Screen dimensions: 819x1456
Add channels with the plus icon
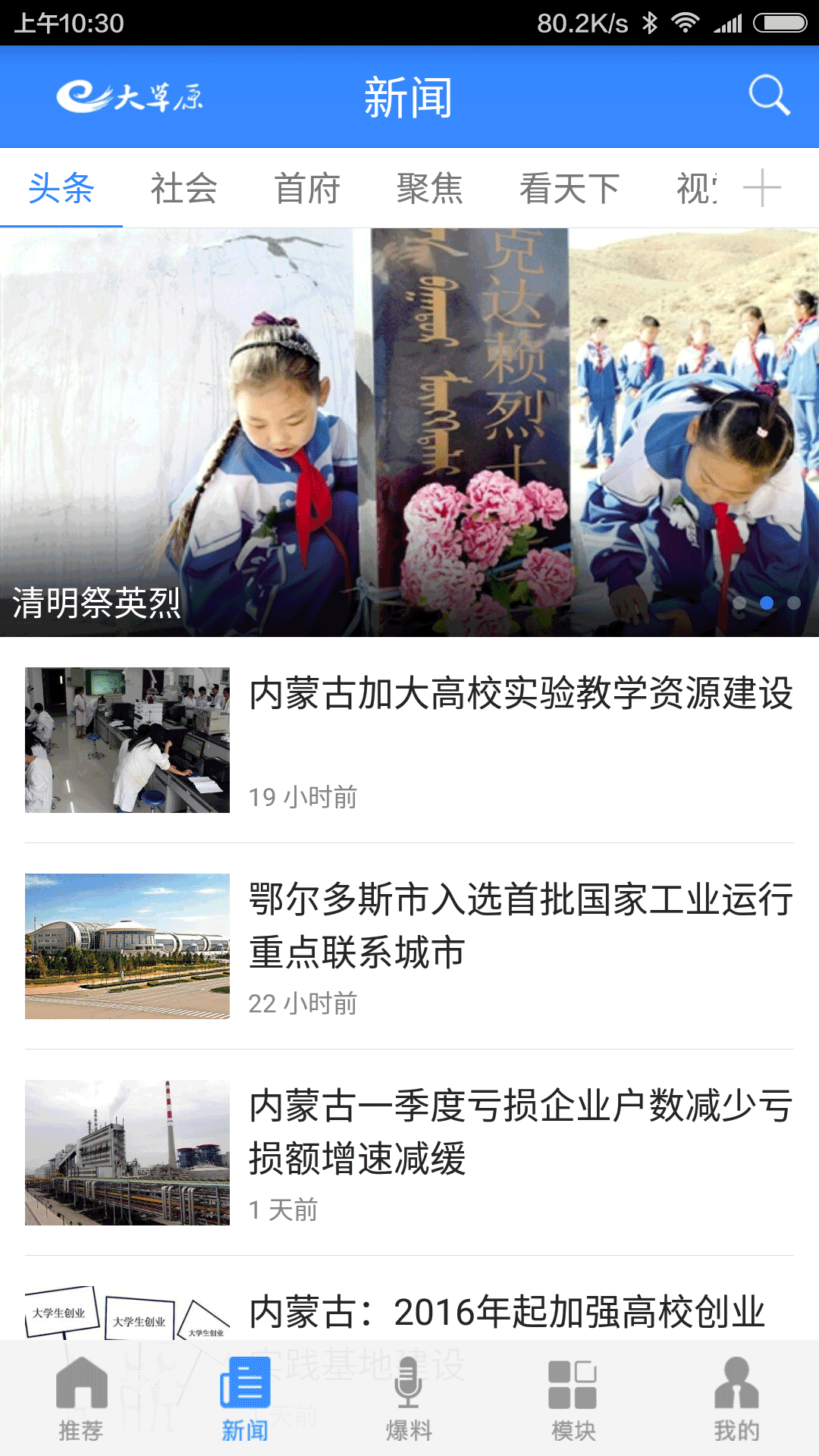click(761, 188)
